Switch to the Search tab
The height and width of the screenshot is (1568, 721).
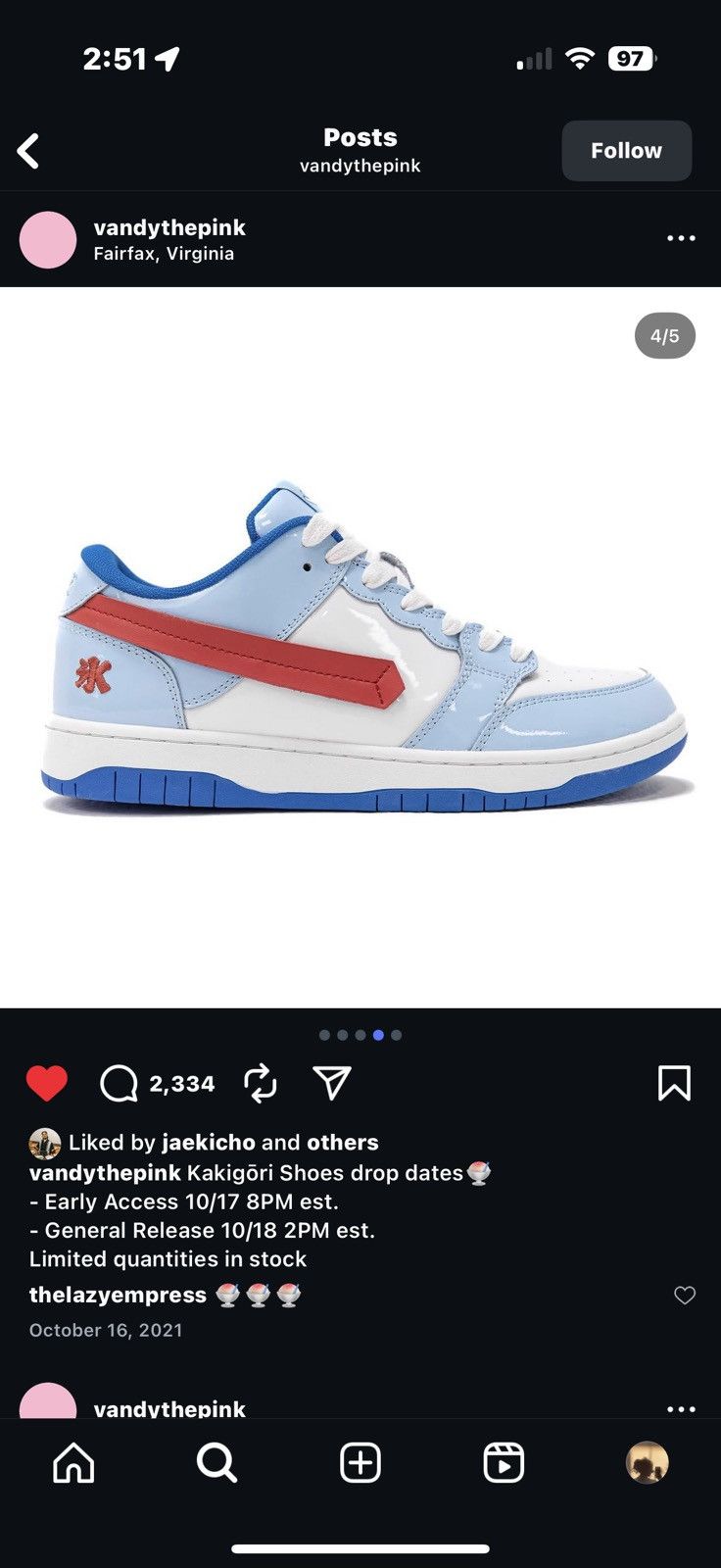click(x=216, y=1463)
